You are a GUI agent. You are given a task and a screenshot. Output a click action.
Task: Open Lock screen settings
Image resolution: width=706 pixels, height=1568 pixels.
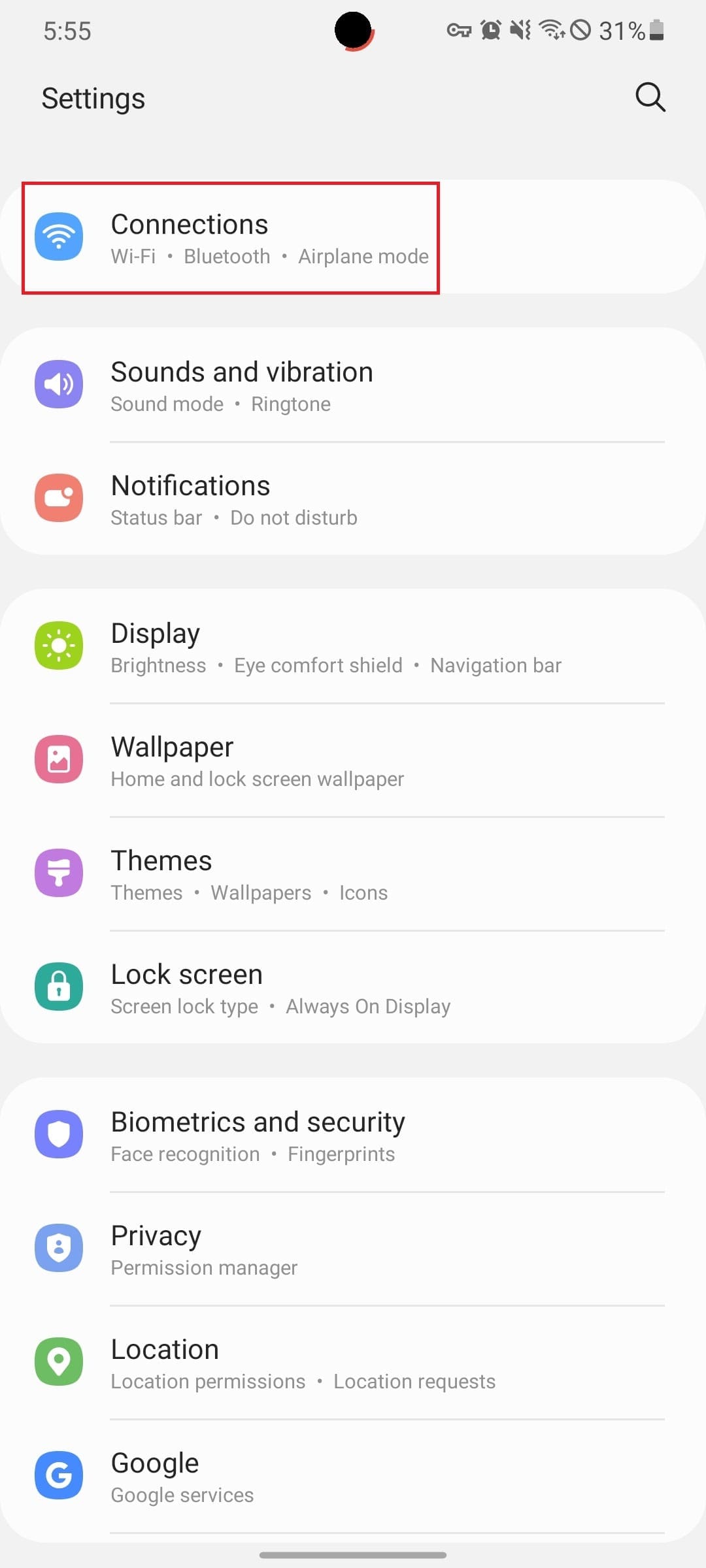click(353, 988)
